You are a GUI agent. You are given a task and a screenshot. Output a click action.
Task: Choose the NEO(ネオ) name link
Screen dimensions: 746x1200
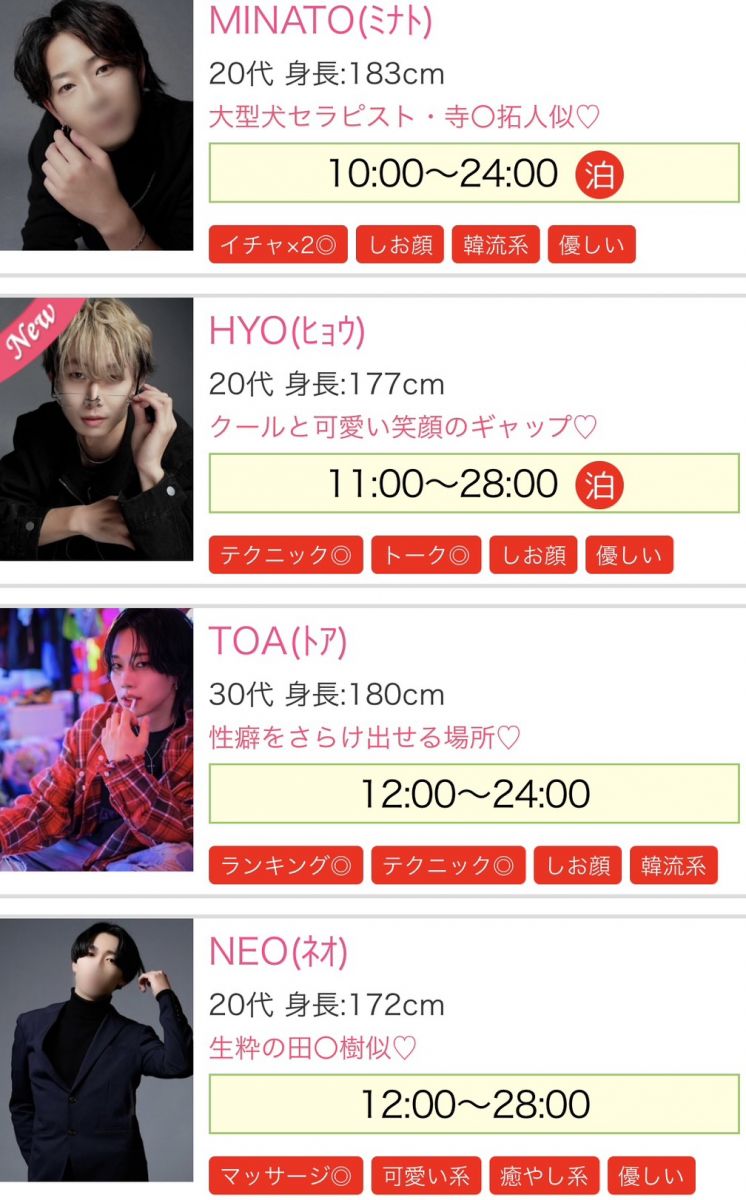coord(278,953)
